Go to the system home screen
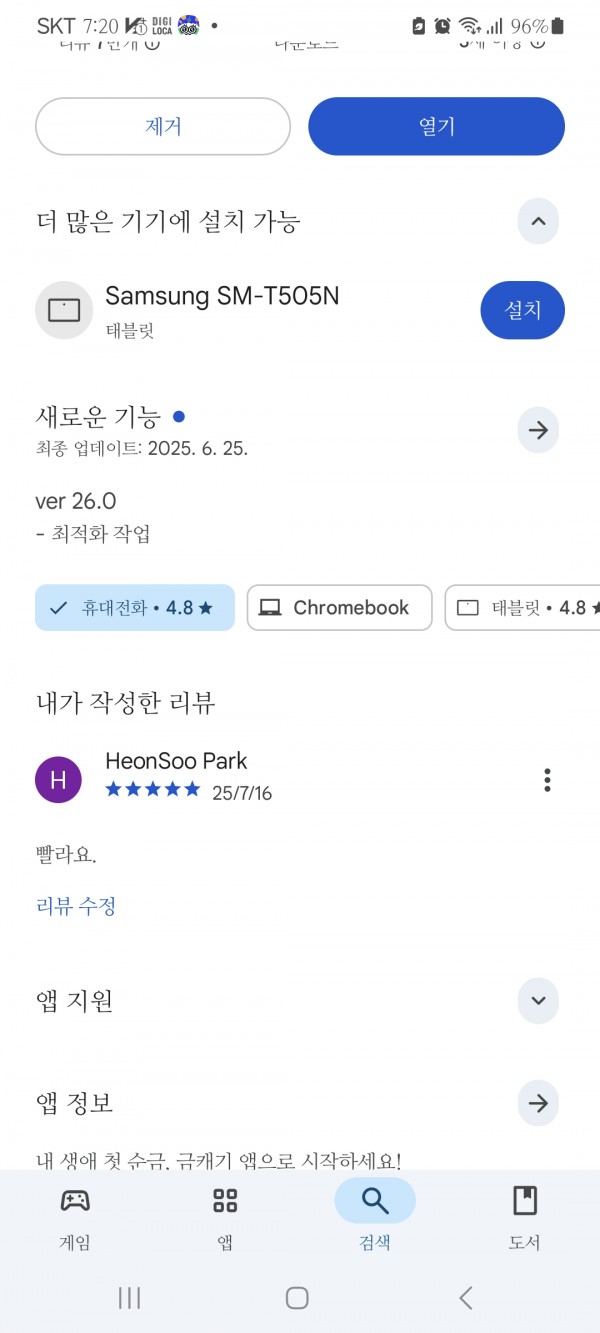This screenshot has width=600, height=1333. click(x=297, y=1298)
